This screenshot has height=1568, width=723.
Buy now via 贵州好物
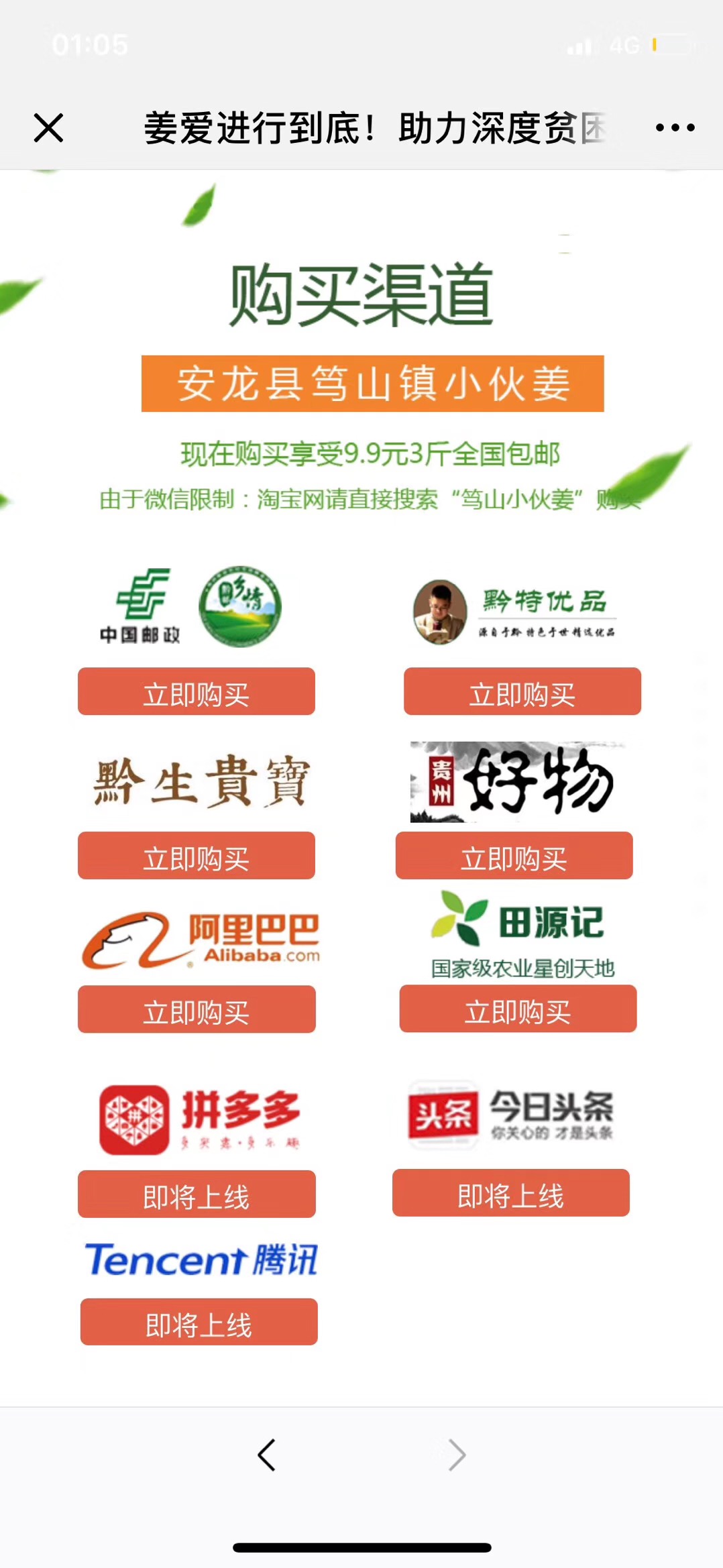click(514, 856)
